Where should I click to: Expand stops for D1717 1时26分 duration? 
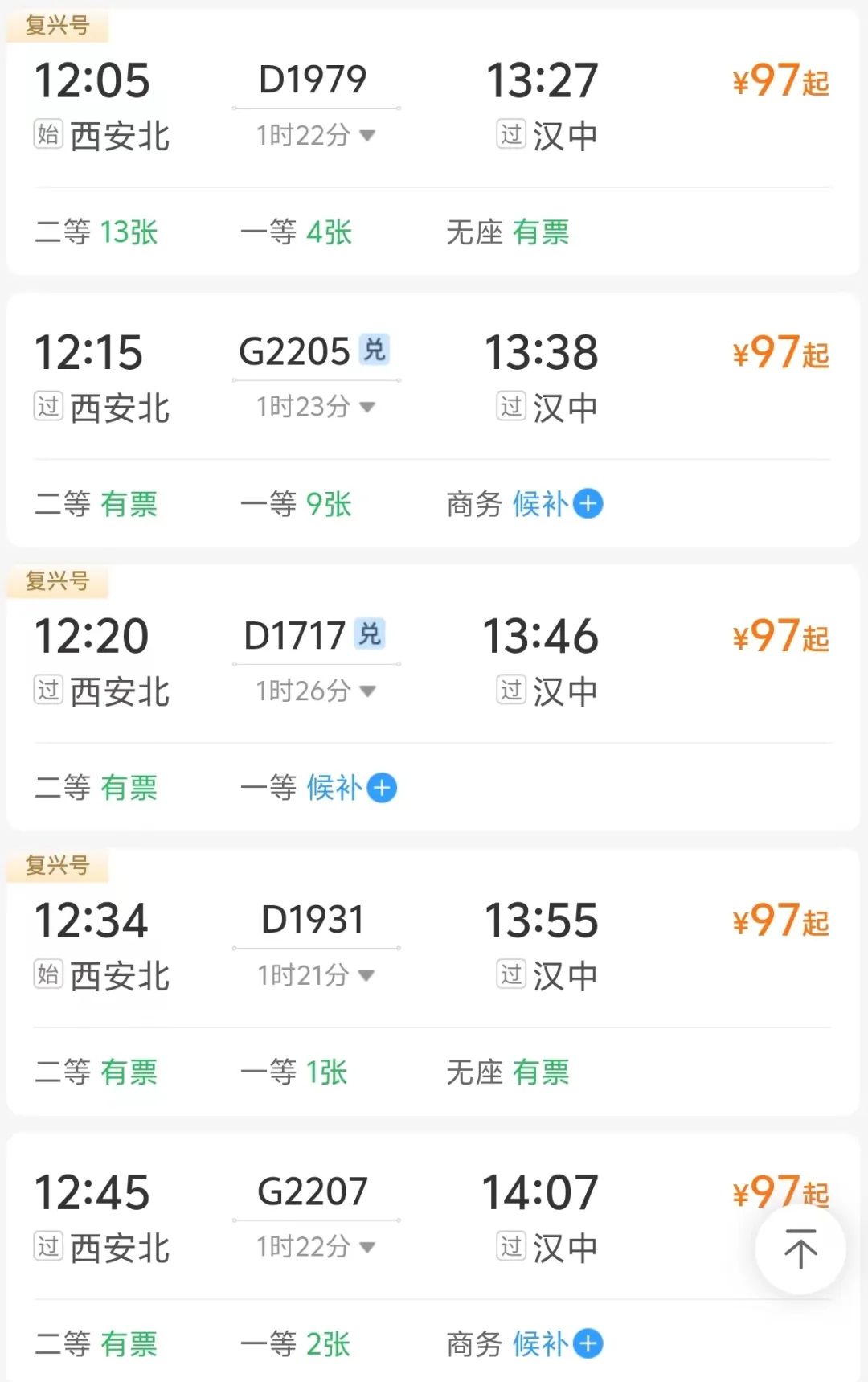tap(316, 691)
